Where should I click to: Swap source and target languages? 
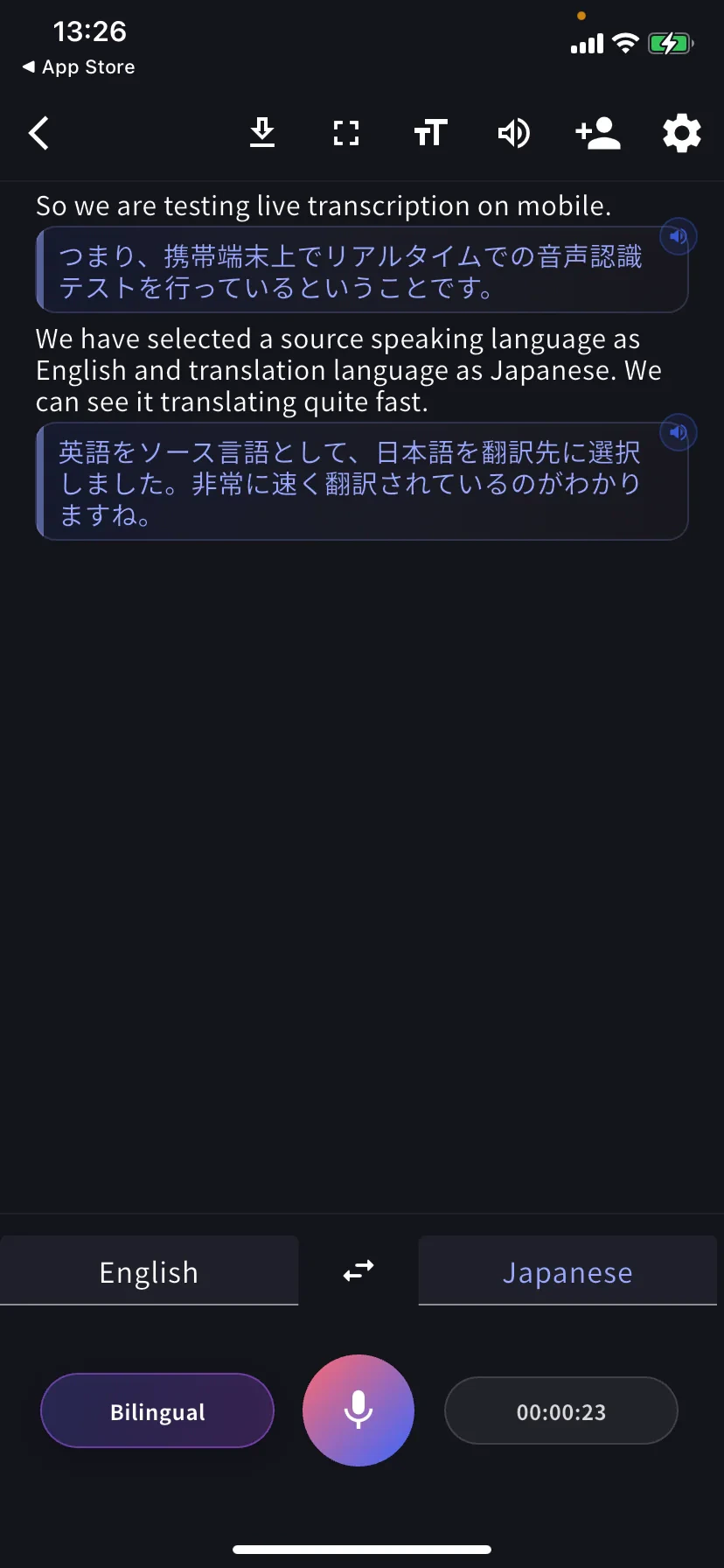point(359,1271)
